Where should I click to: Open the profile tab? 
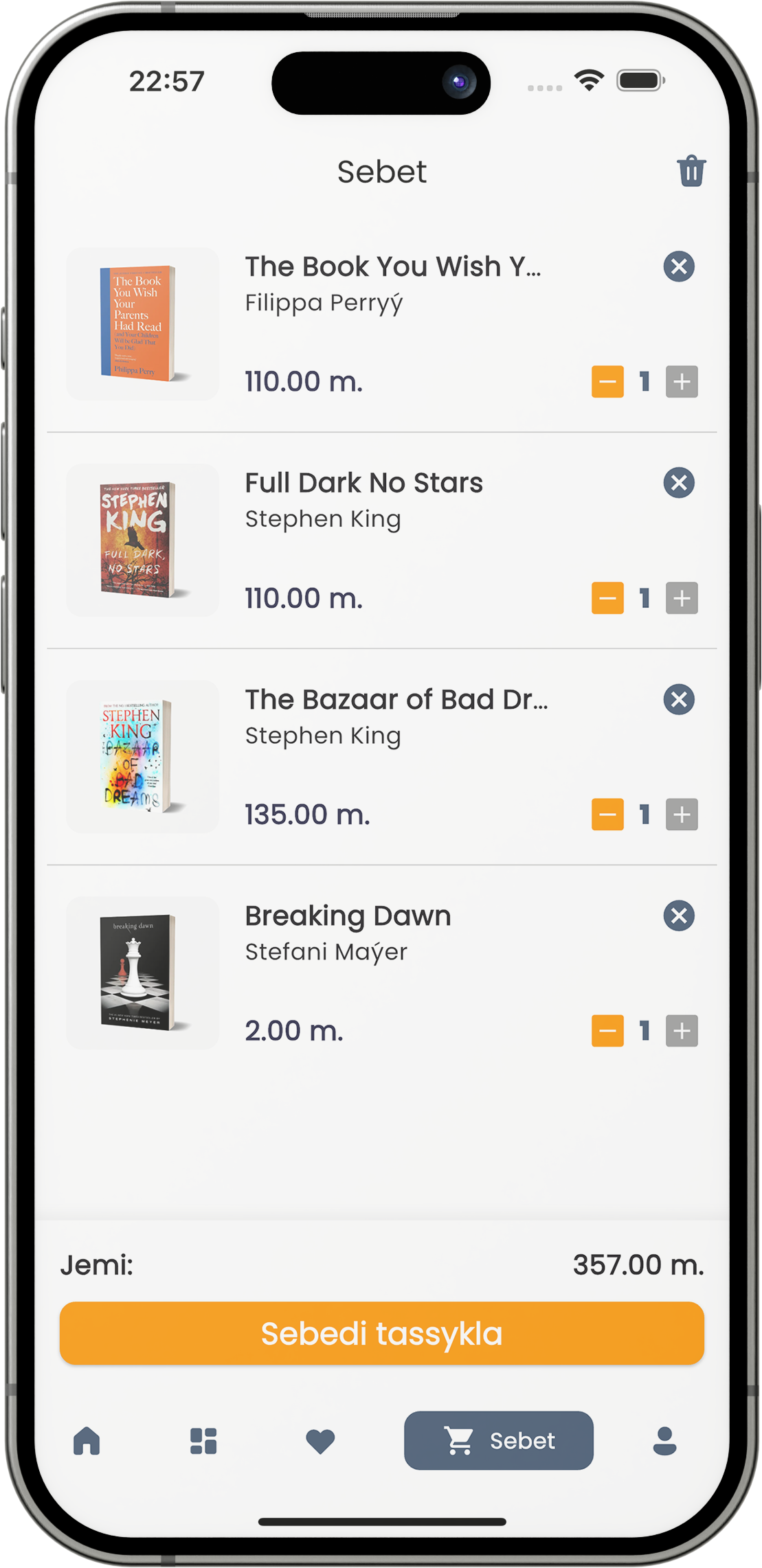point(664,1440)
